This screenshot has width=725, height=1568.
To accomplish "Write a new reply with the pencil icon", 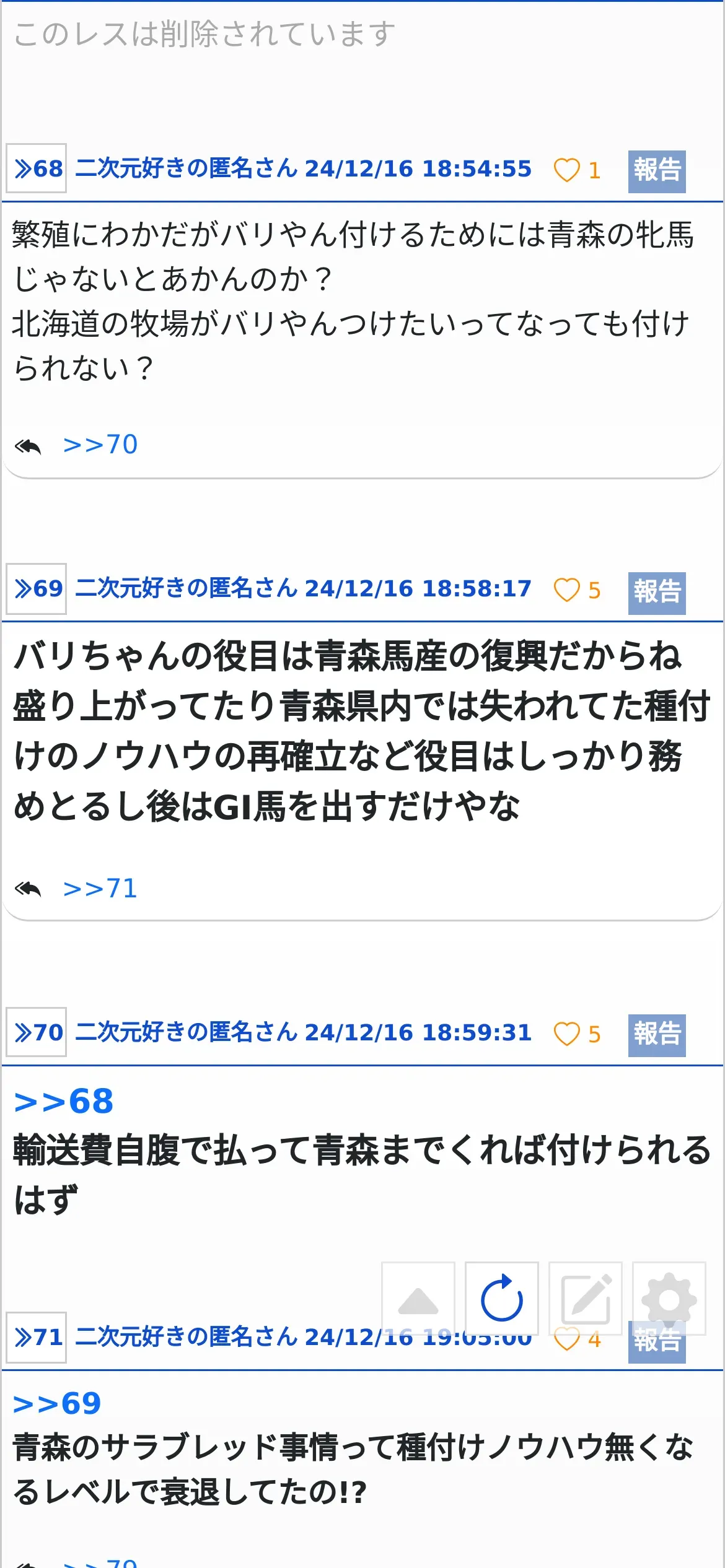I will pos(586,1299).
